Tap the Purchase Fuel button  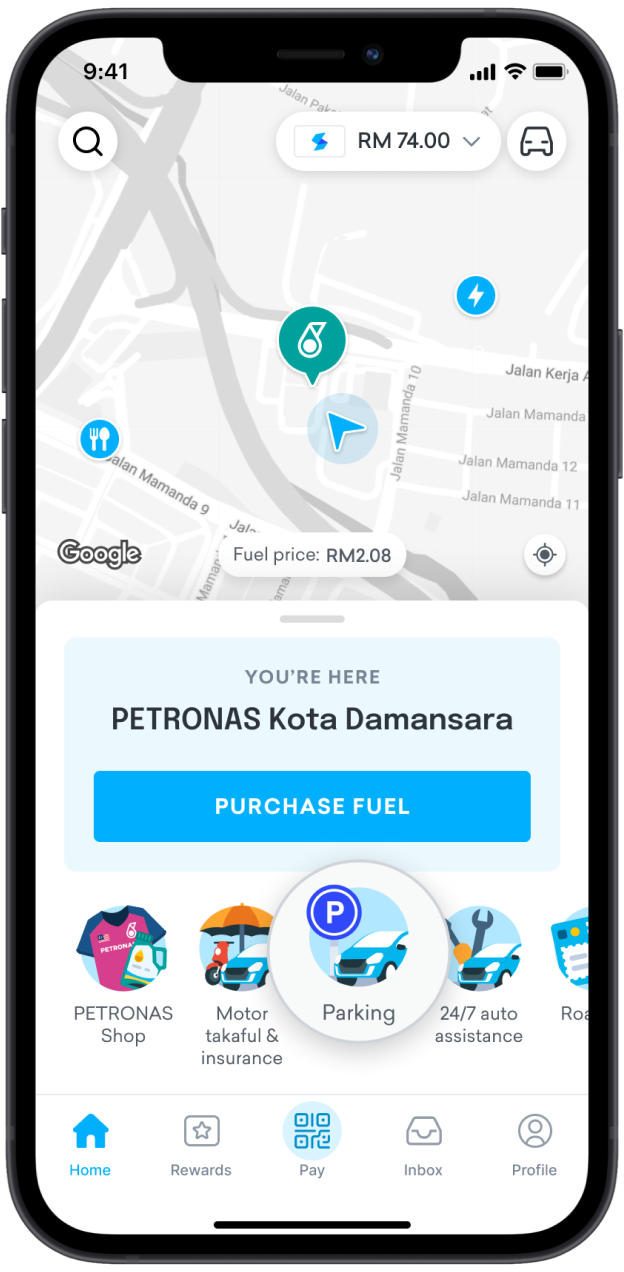click(312, 806)
